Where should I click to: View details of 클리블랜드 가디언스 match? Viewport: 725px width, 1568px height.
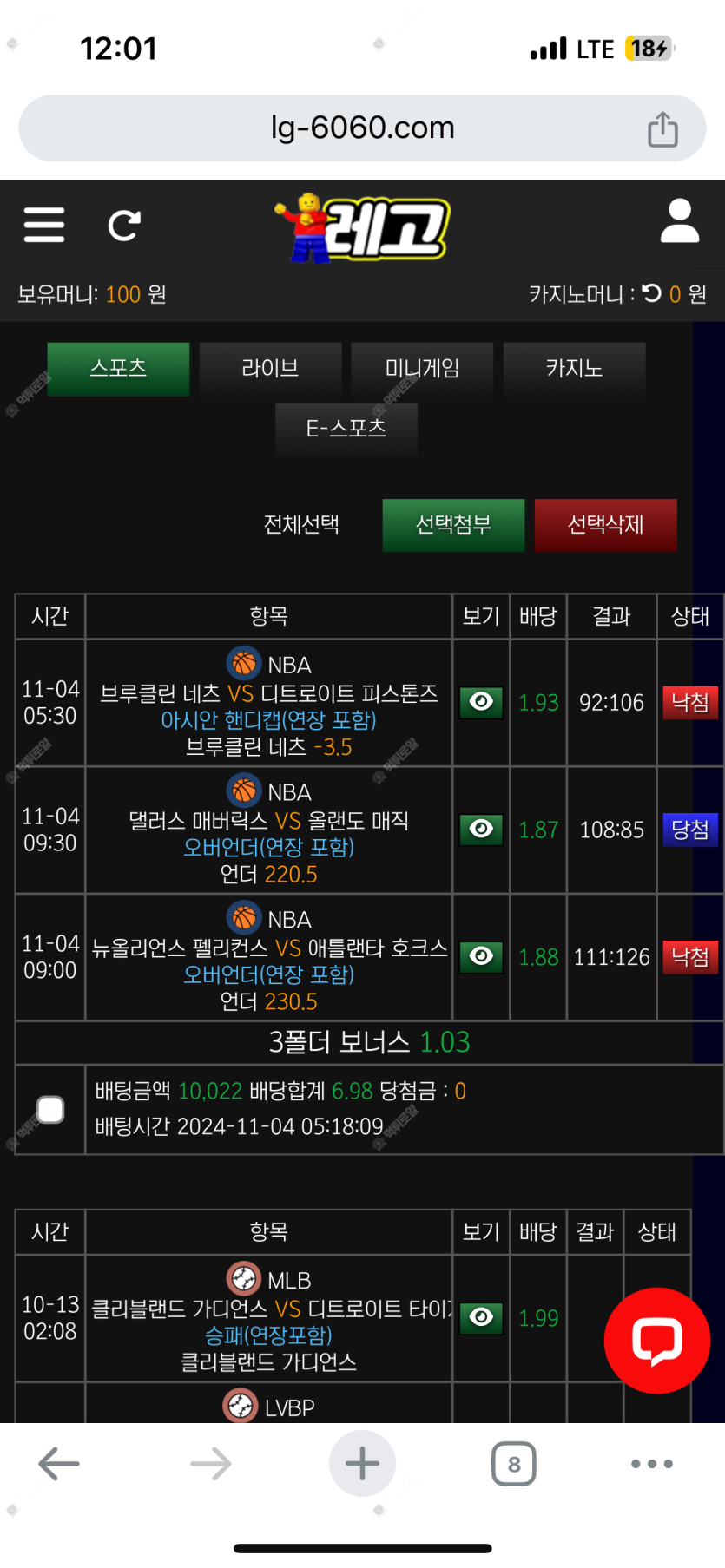click(481, 1318)
